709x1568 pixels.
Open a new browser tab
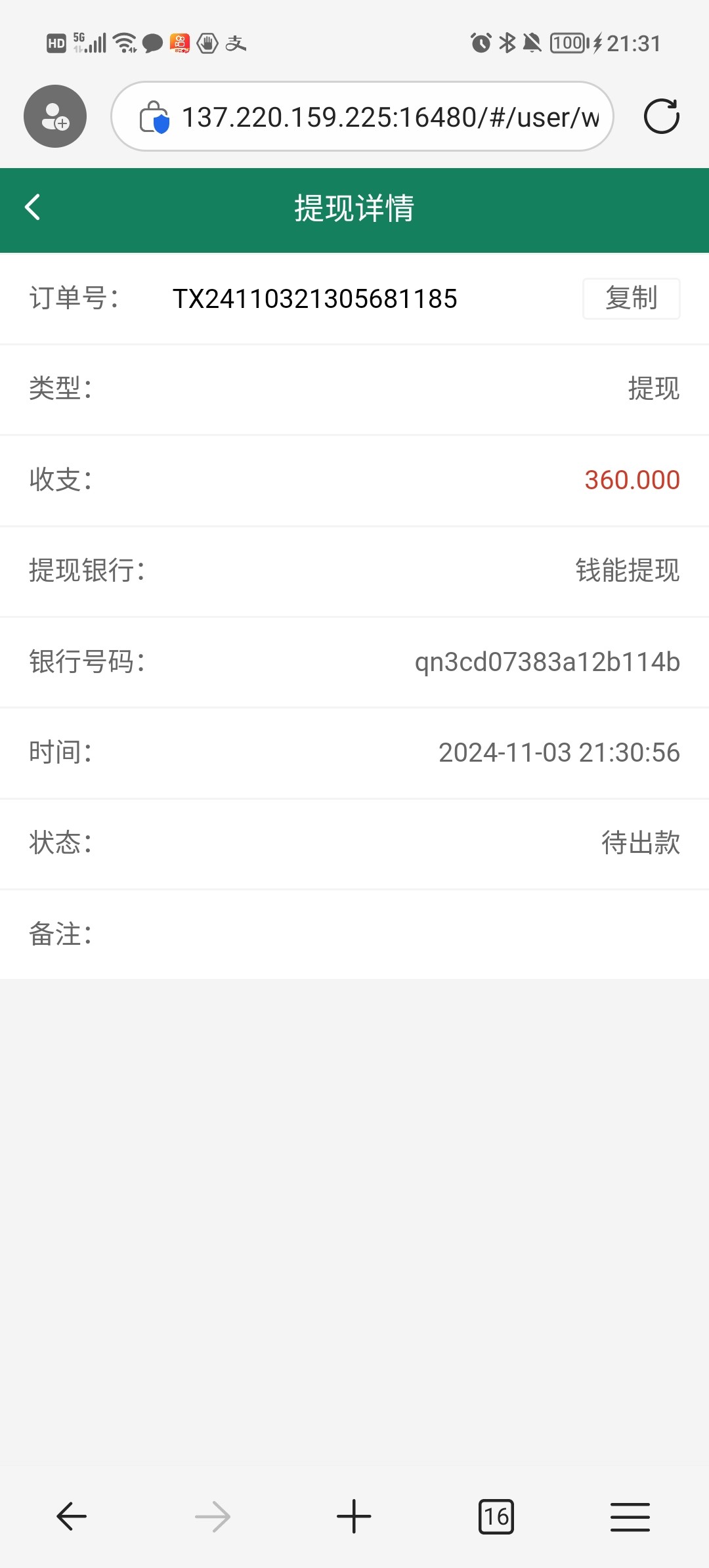(354, 1517)
